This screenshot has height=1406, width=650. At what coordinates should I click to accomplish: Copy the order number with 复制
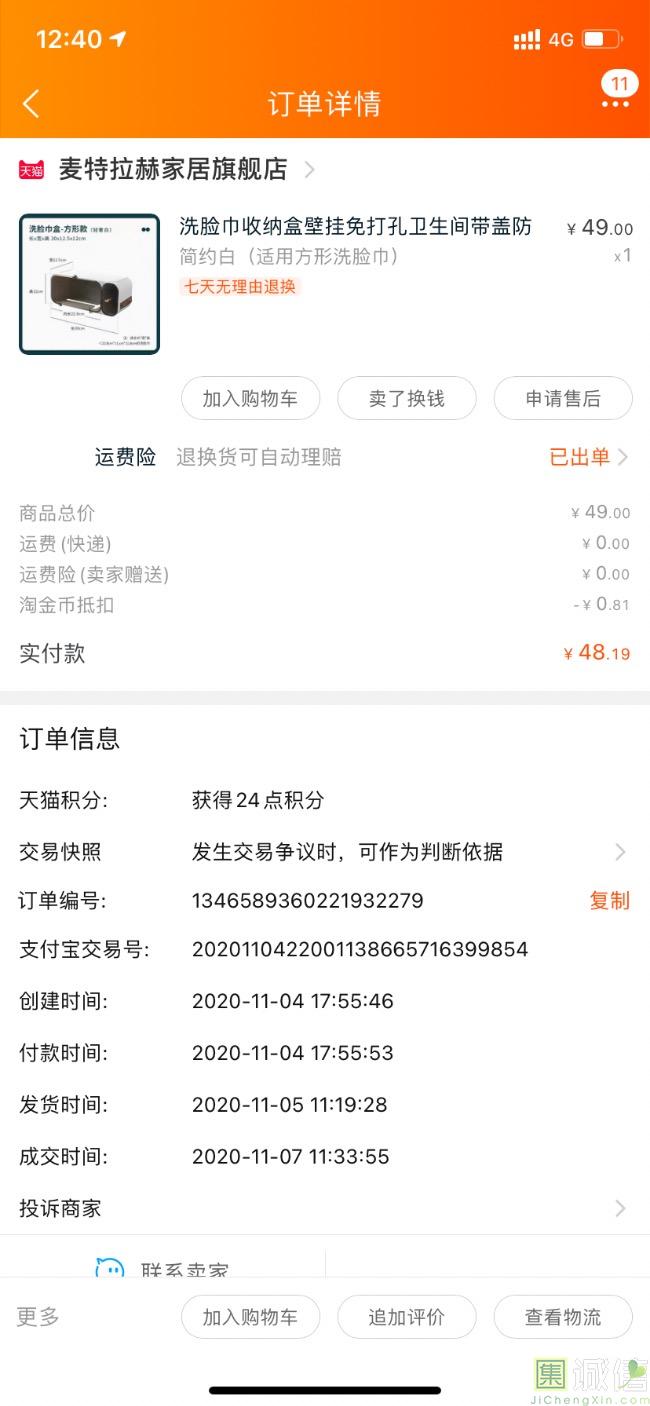coord(609,900)
